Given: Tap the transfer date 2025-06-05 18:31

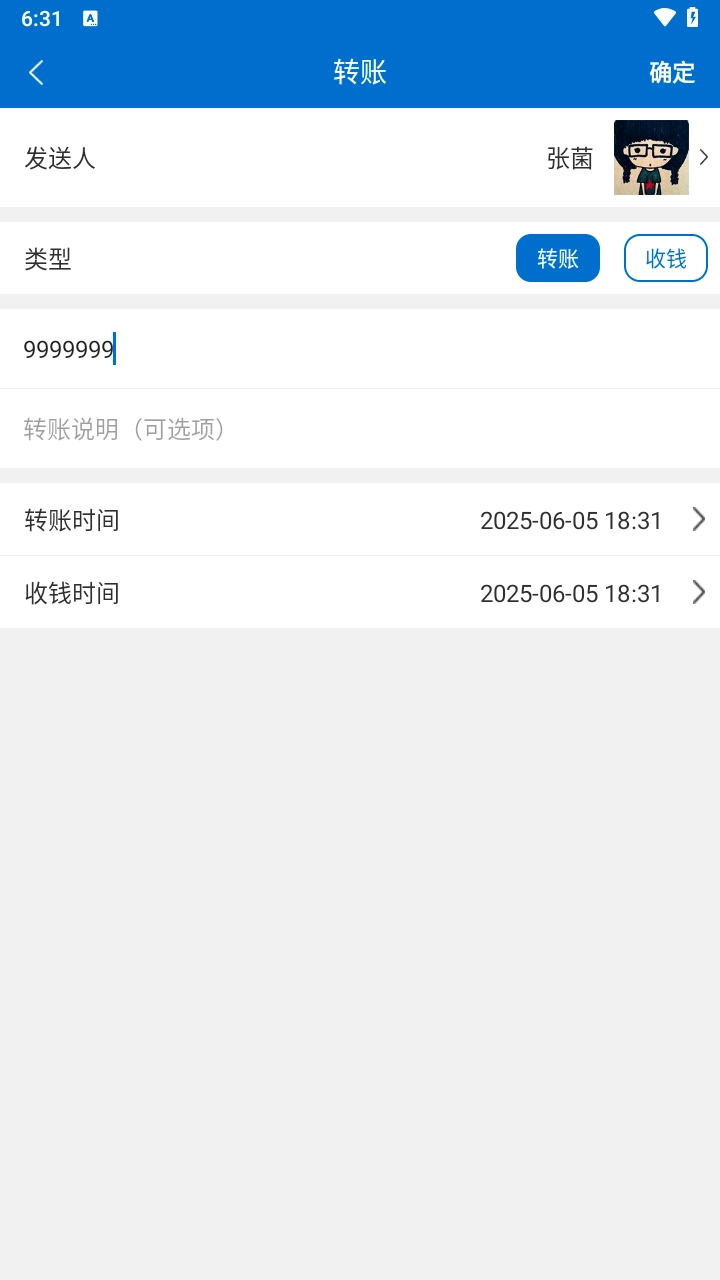Looking at the screenshot, I should (x=571, y=519).
